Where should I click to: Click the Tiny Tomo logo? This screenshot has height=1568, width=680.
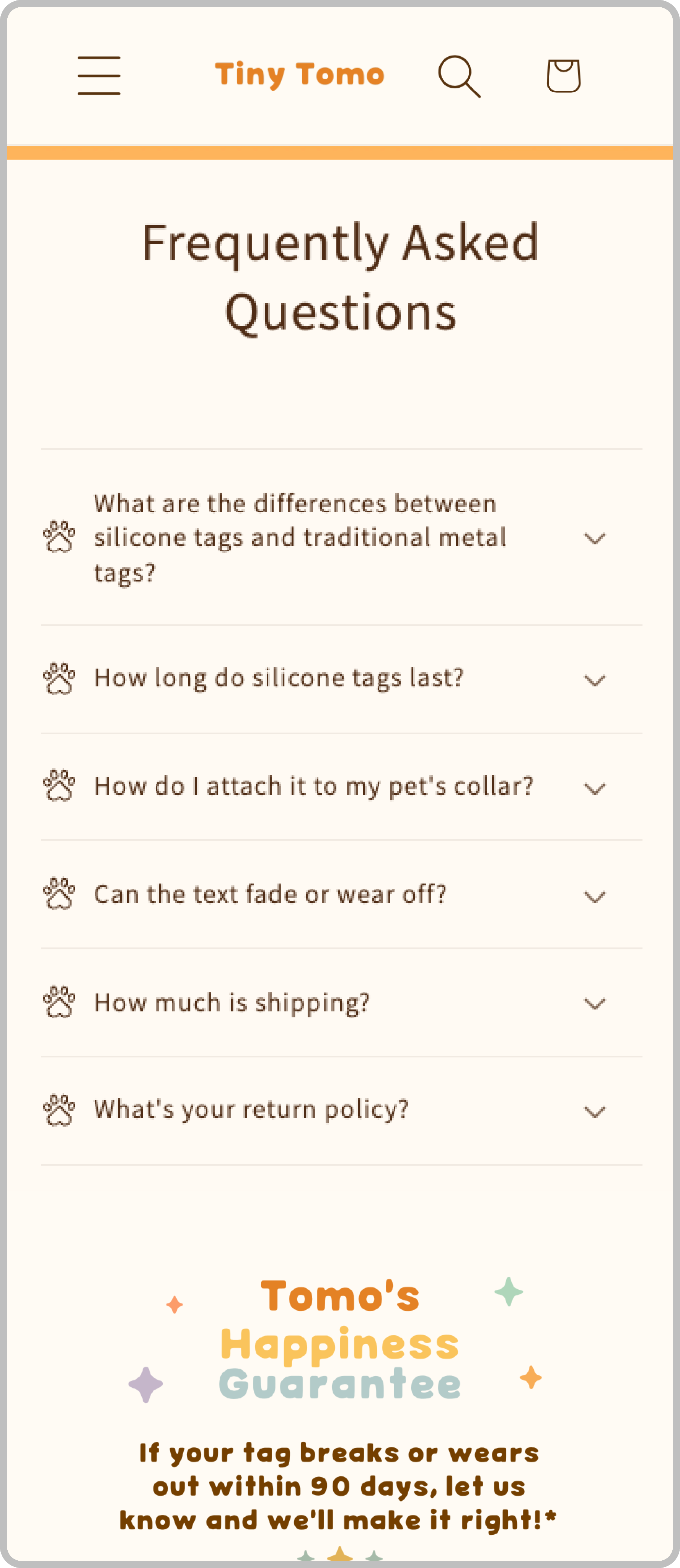[300, 74]
